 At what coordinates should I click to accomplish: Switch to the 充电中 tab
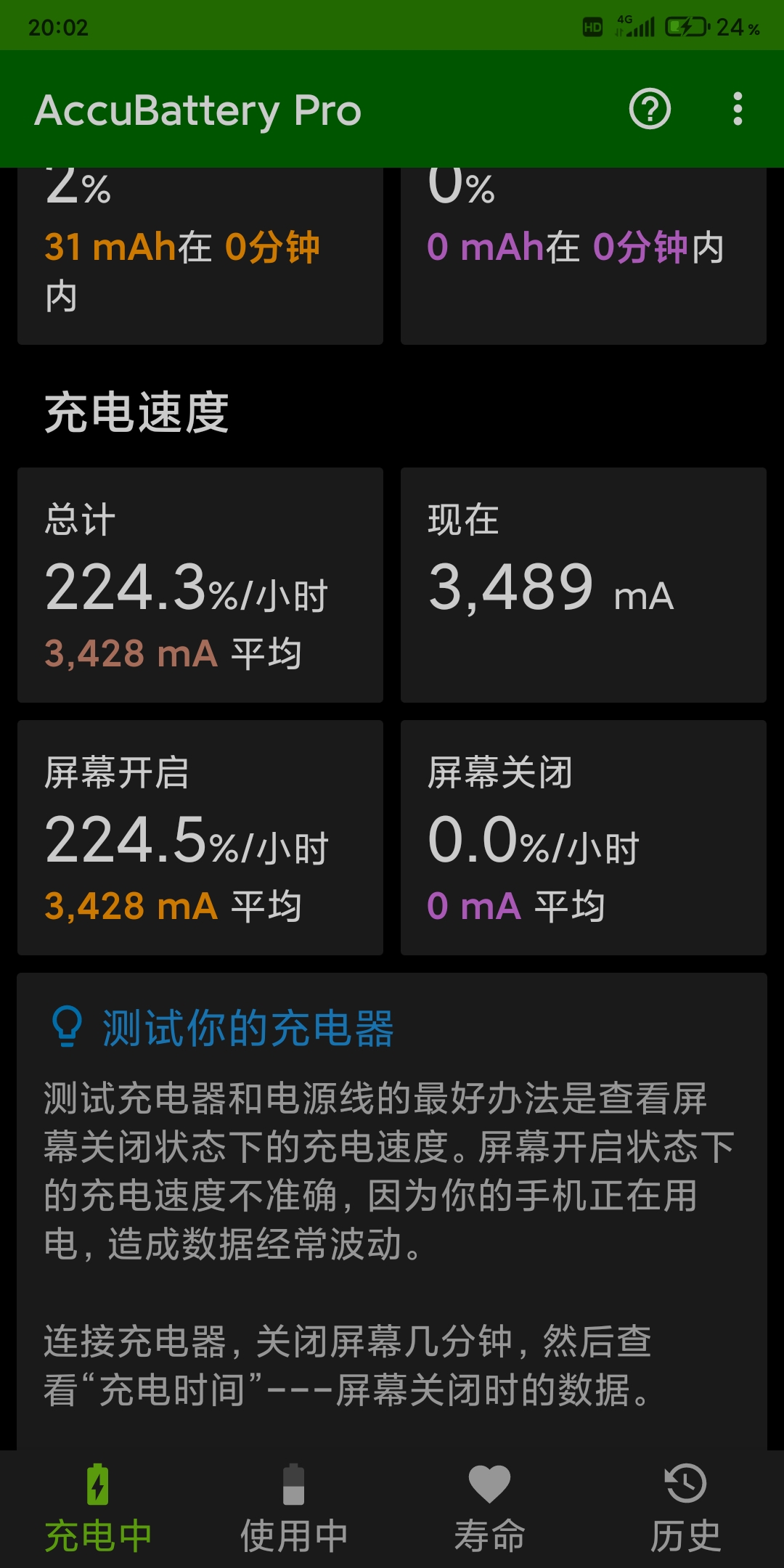coord(98,1510)
